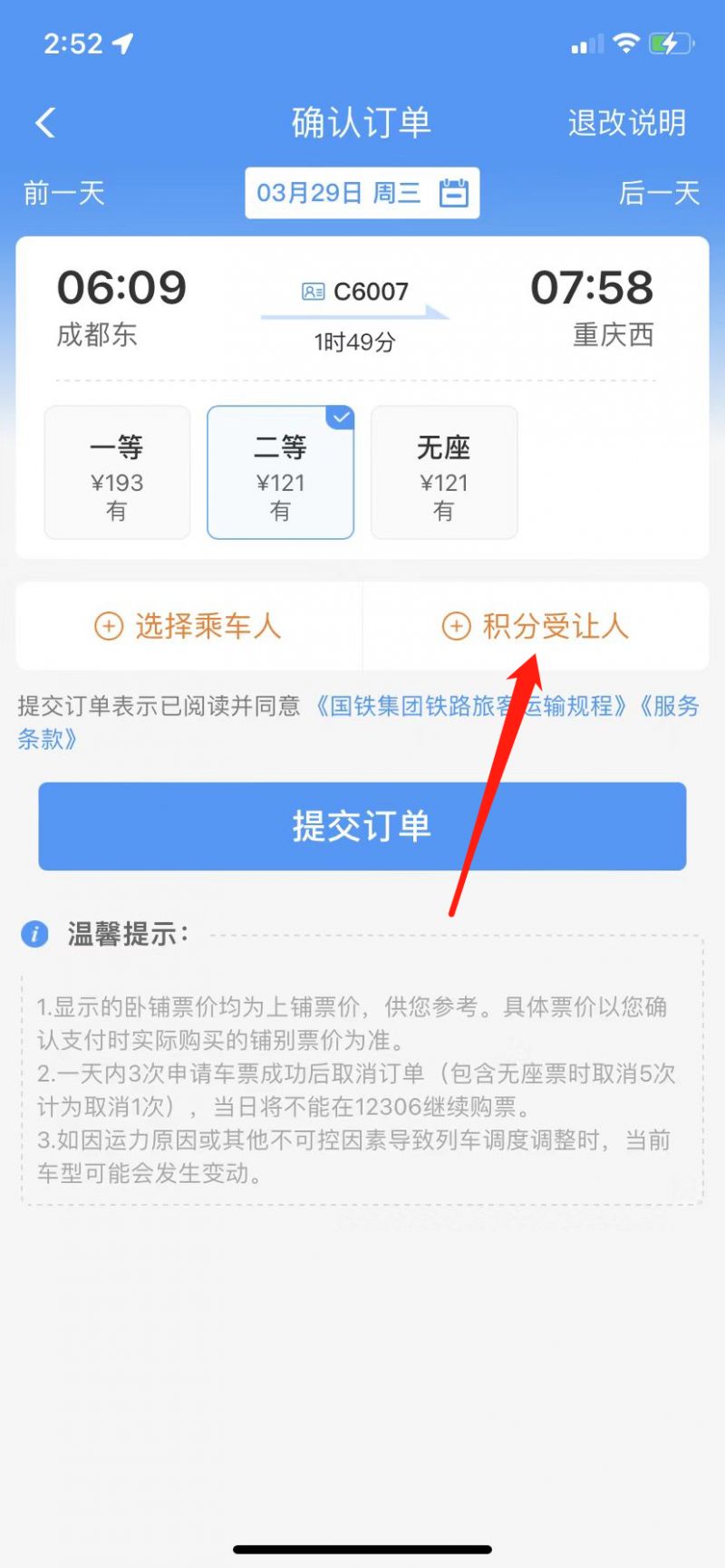Select the 一等 ¥193 seat class
This screenshot has width=725, height=1568.
pyautogui.click(x=116, y=472)
